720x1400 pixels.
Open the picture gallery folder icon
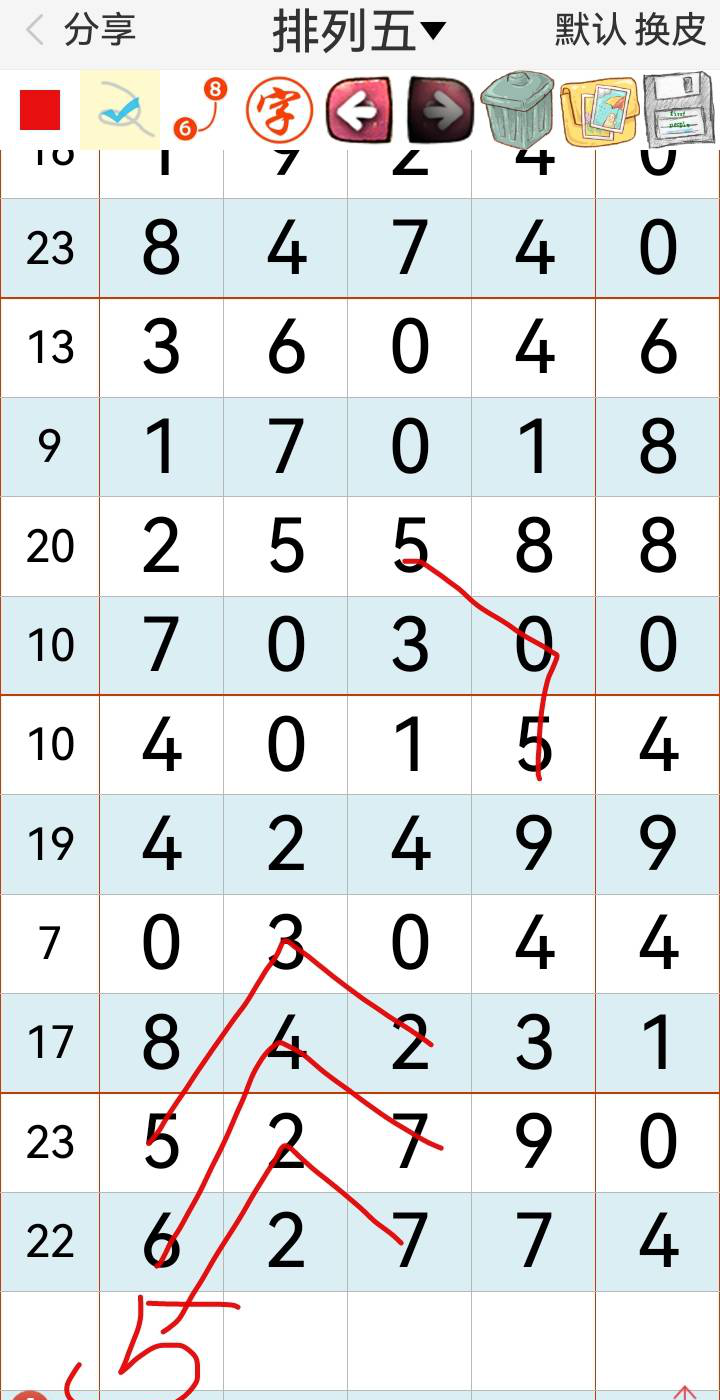coord(598,110)
